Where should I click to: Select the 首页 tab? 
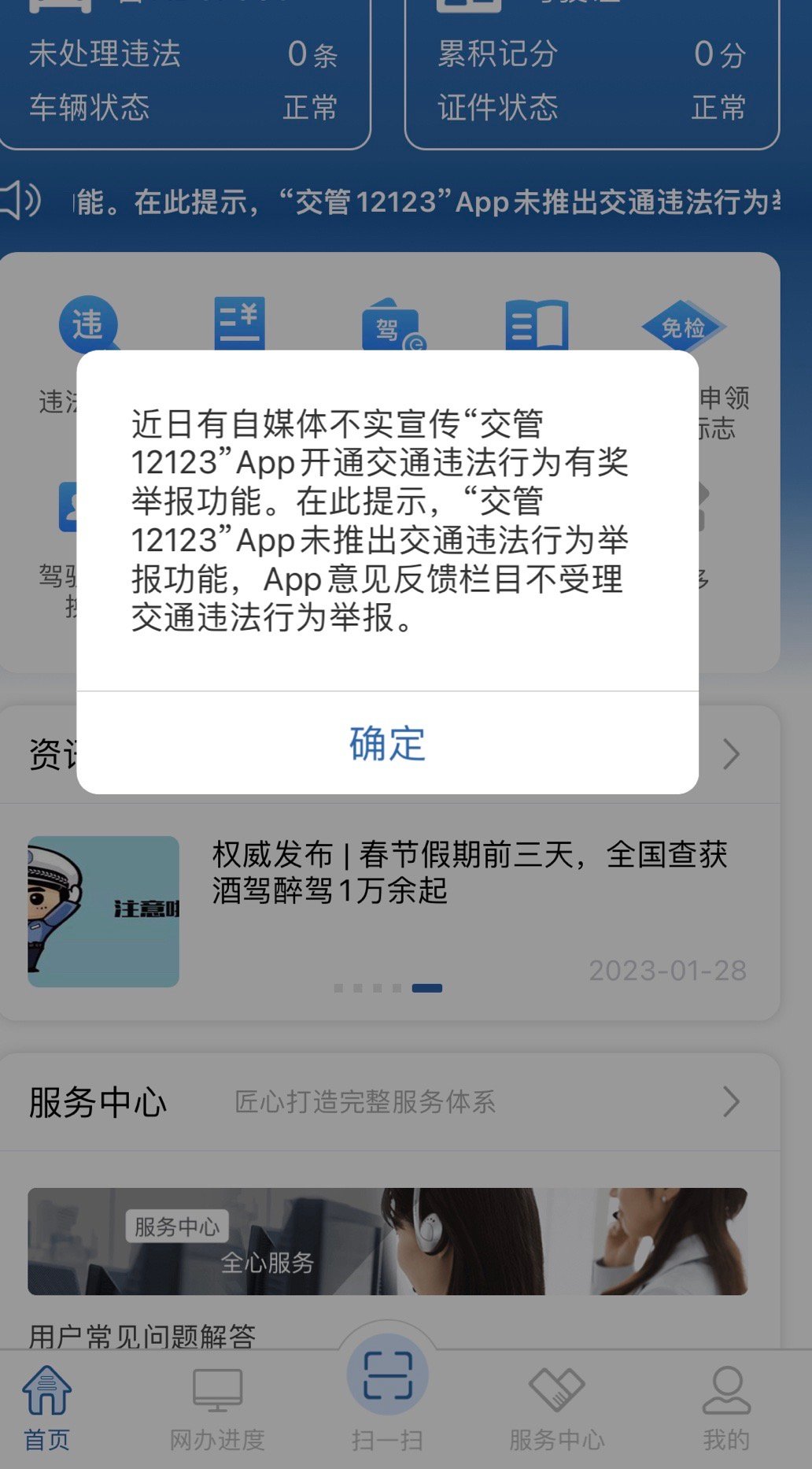[47, 1410]
